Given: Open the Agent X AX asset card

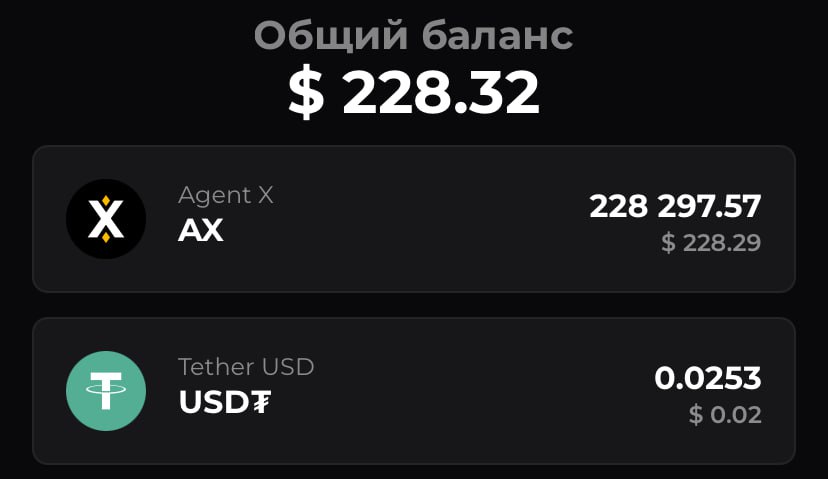Looking at the screenshot, I should (414, 219).
